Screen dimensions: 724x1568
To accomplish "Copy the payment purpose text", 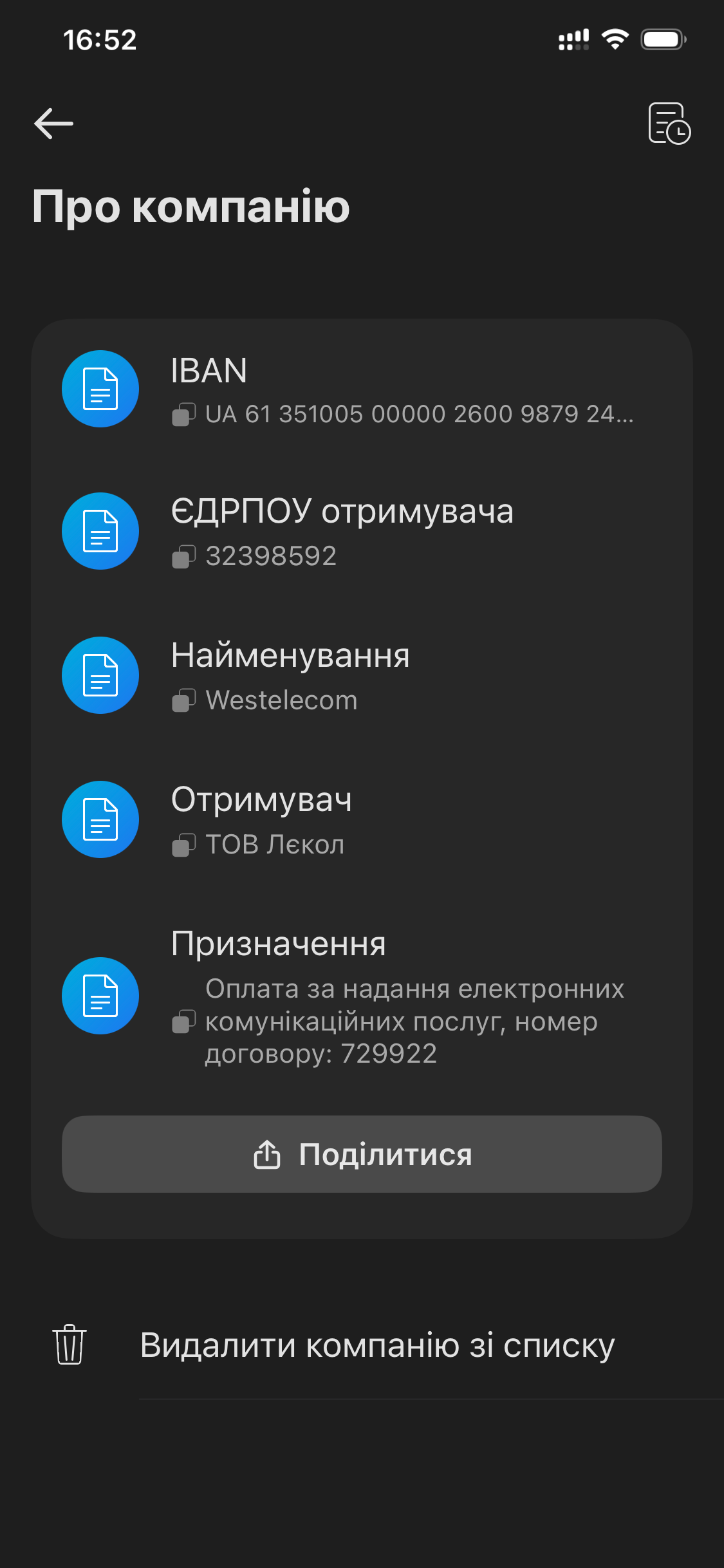I will [x=183, y=1022].
